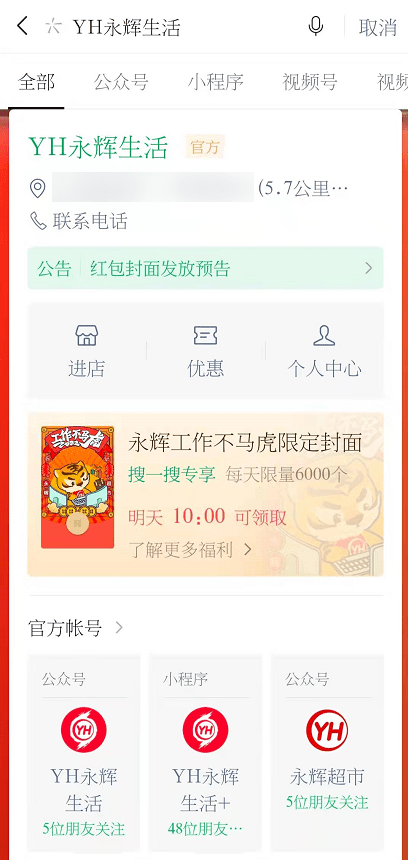Open the 联系电话 contact phone row

(x=79, y=221)
